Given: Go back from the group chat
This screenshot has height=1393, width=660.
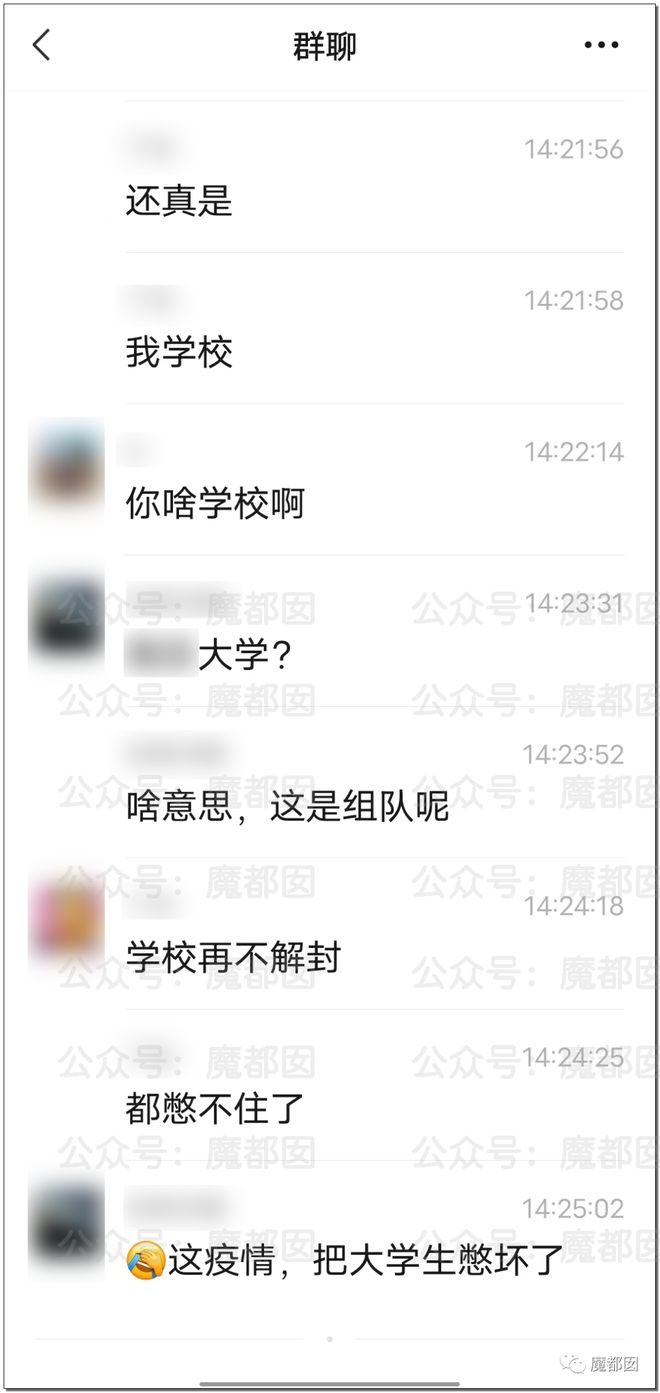Looking at the screenshot, I should point(41,46).
